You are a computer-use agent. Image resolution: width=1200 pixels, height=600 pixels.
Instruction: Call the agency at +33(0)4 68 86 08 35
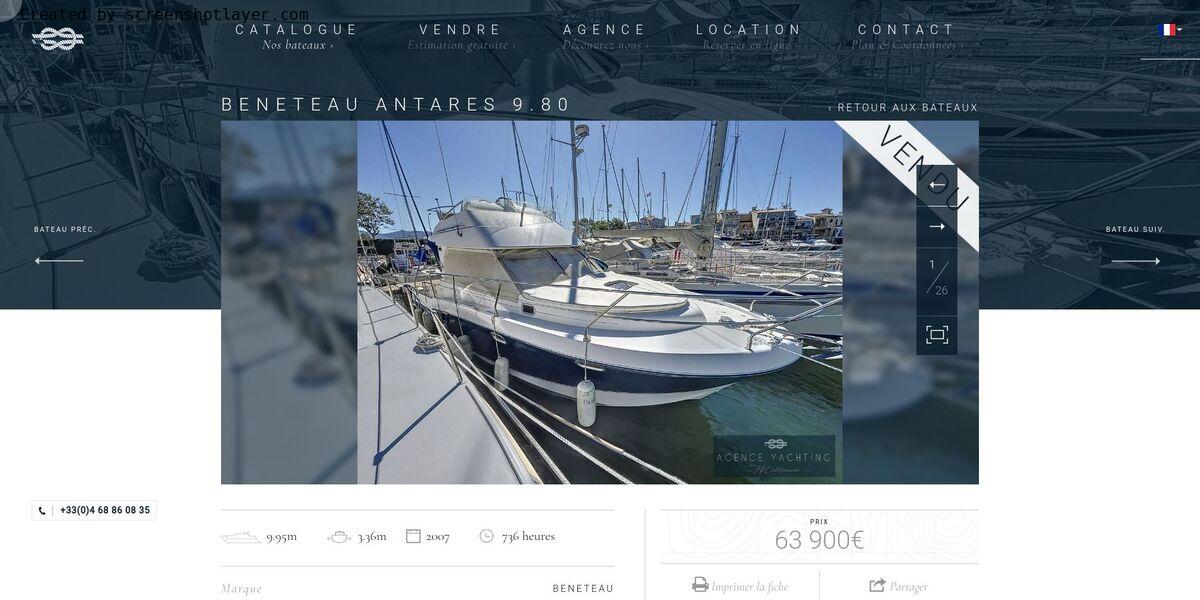95,510
